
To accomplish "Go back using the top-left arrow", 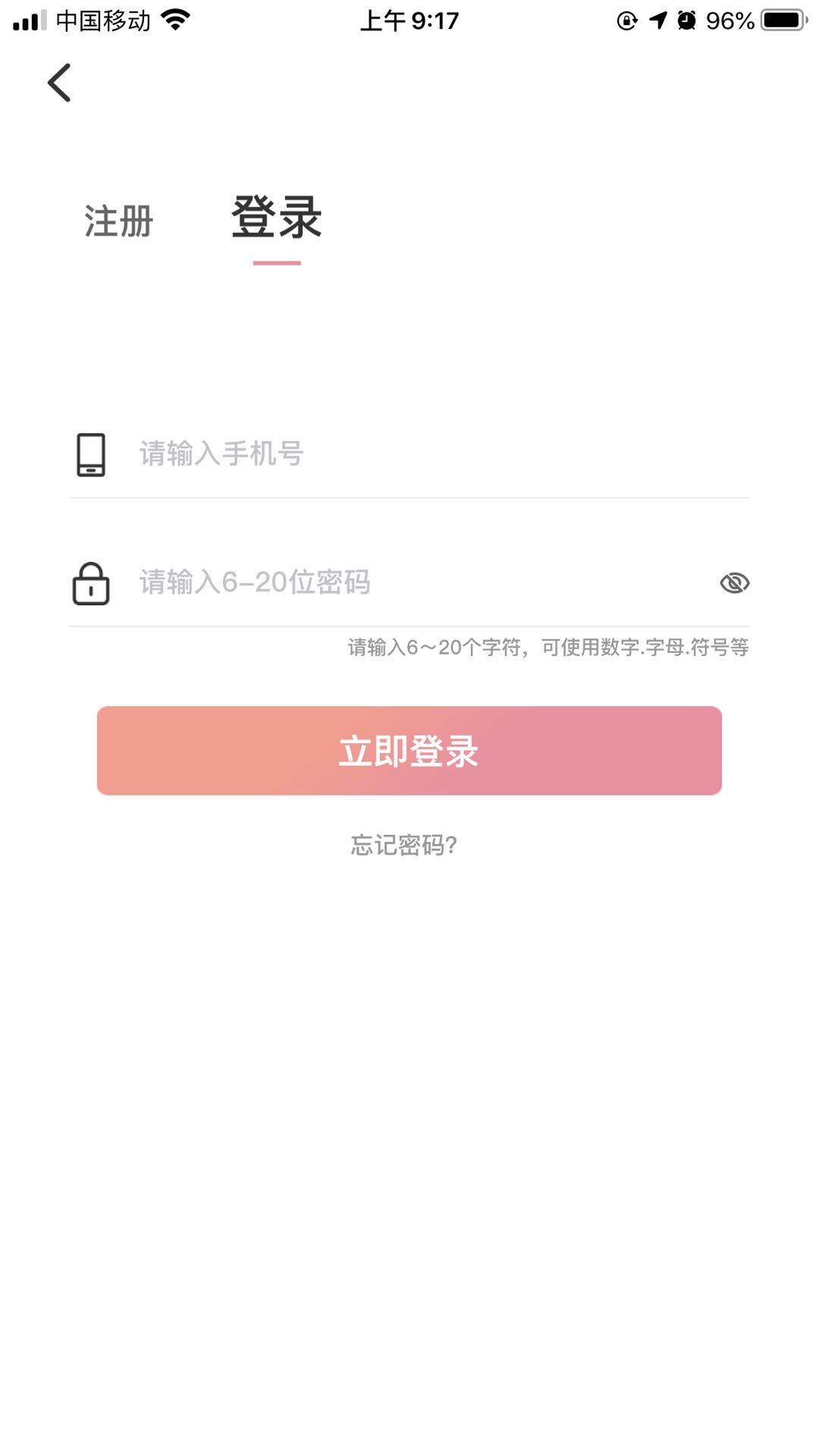I will [x=59, y=83].
